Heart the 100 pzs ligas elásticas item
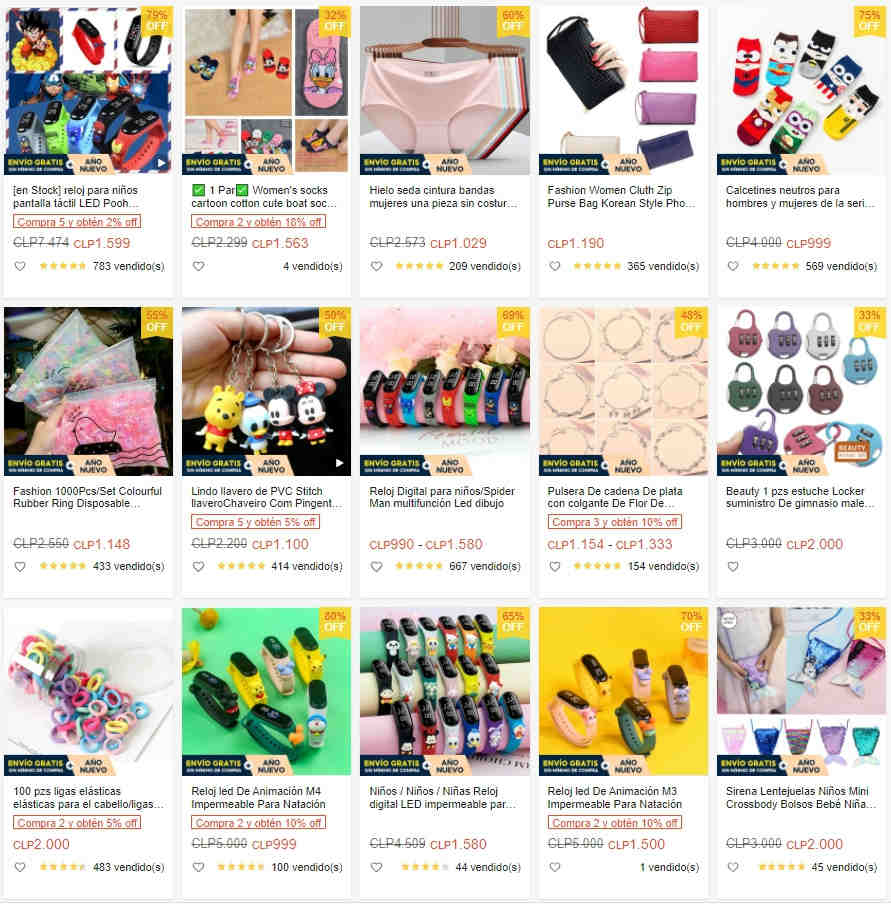 tap(20, 867)
